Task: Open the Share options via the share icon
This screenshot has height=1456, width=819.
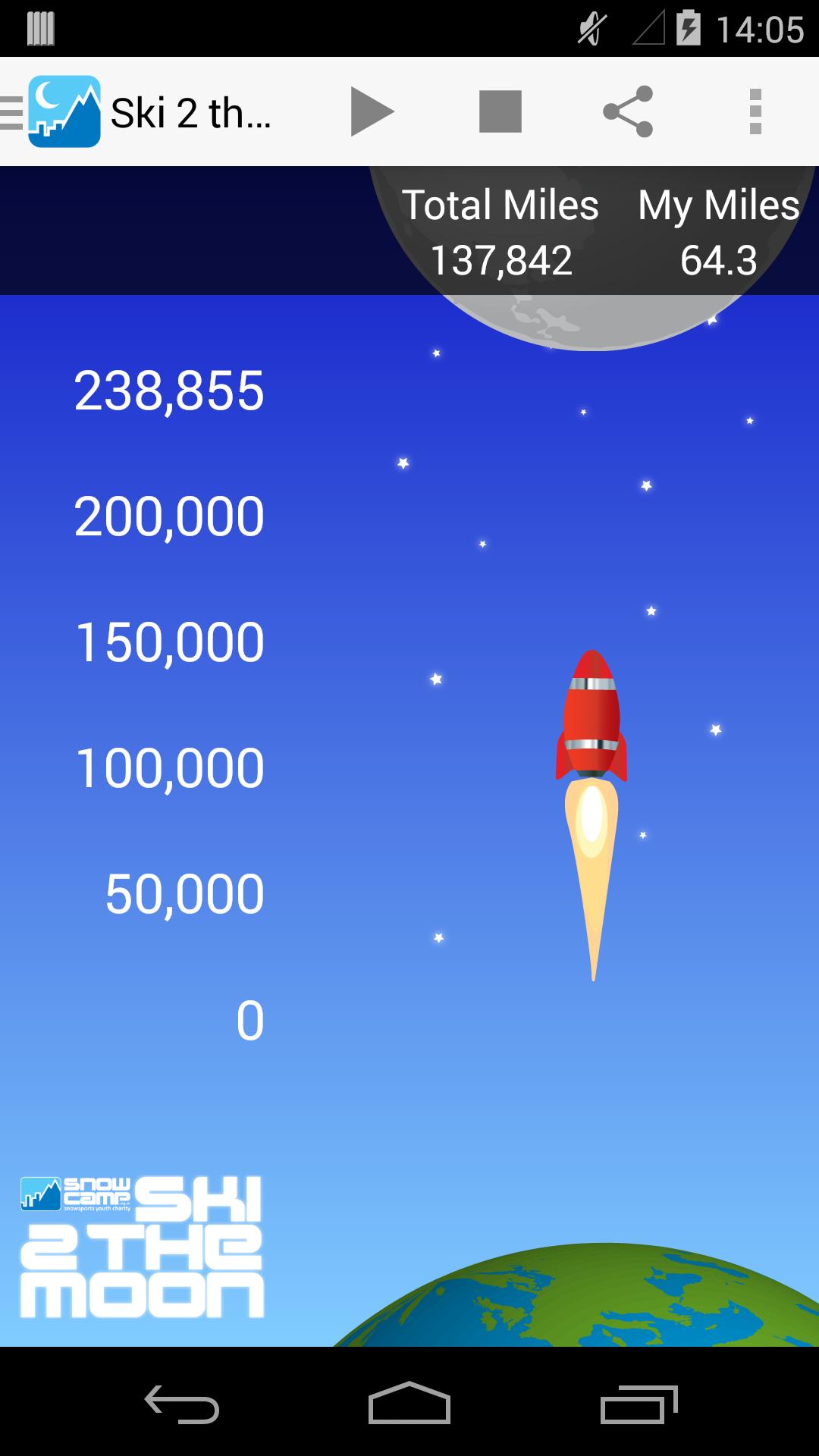Action: (x=629, y=111)
